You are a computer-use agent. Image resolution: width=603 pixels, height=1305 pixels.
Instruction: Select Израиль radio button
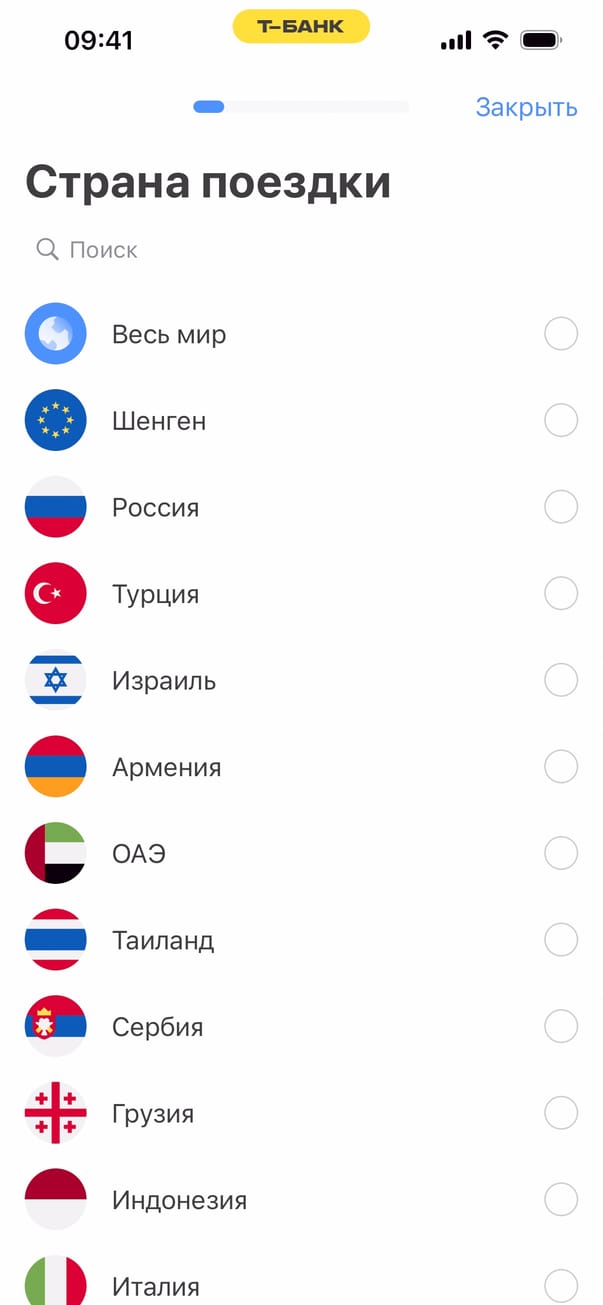click(560, 681)
